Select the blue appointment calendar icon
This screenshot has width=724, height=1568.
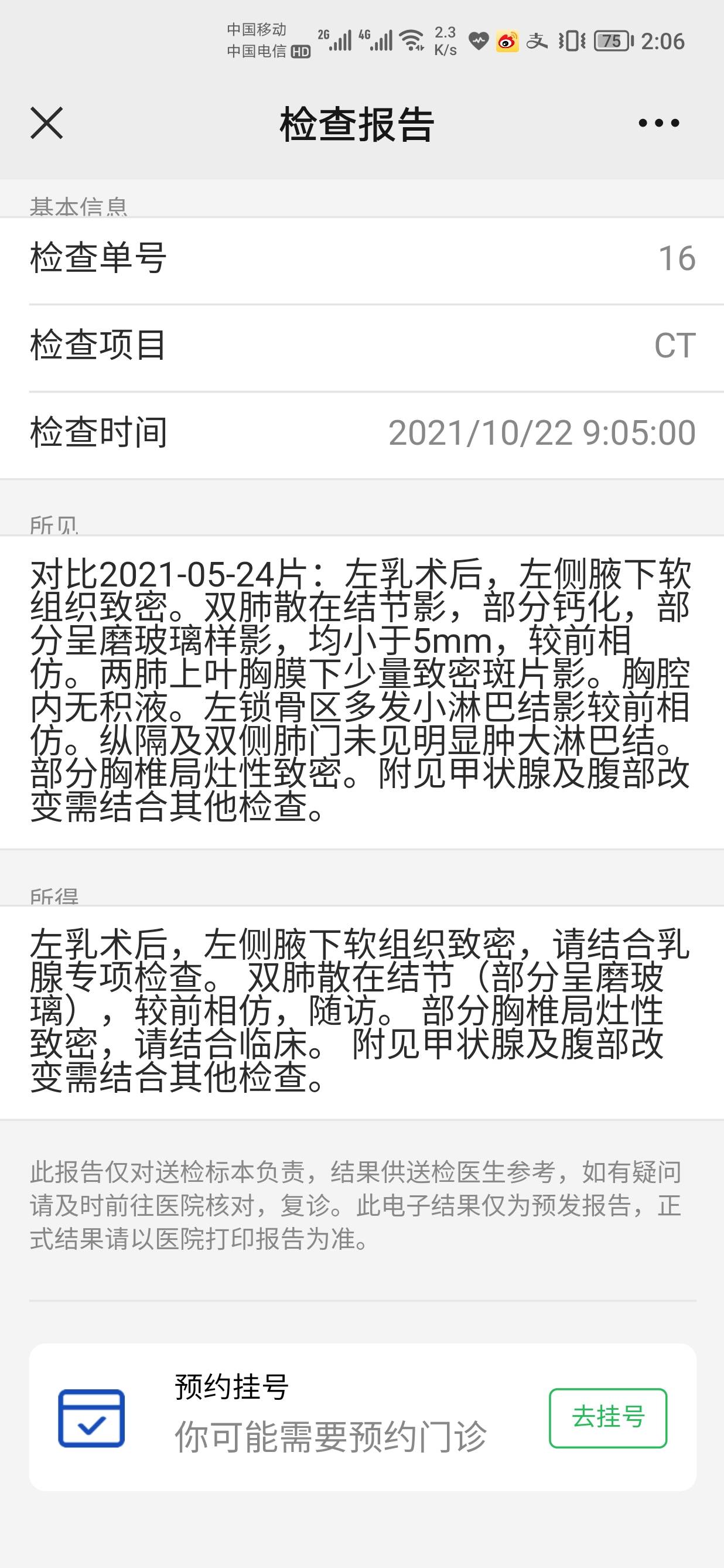click(x=93, y=1422)
